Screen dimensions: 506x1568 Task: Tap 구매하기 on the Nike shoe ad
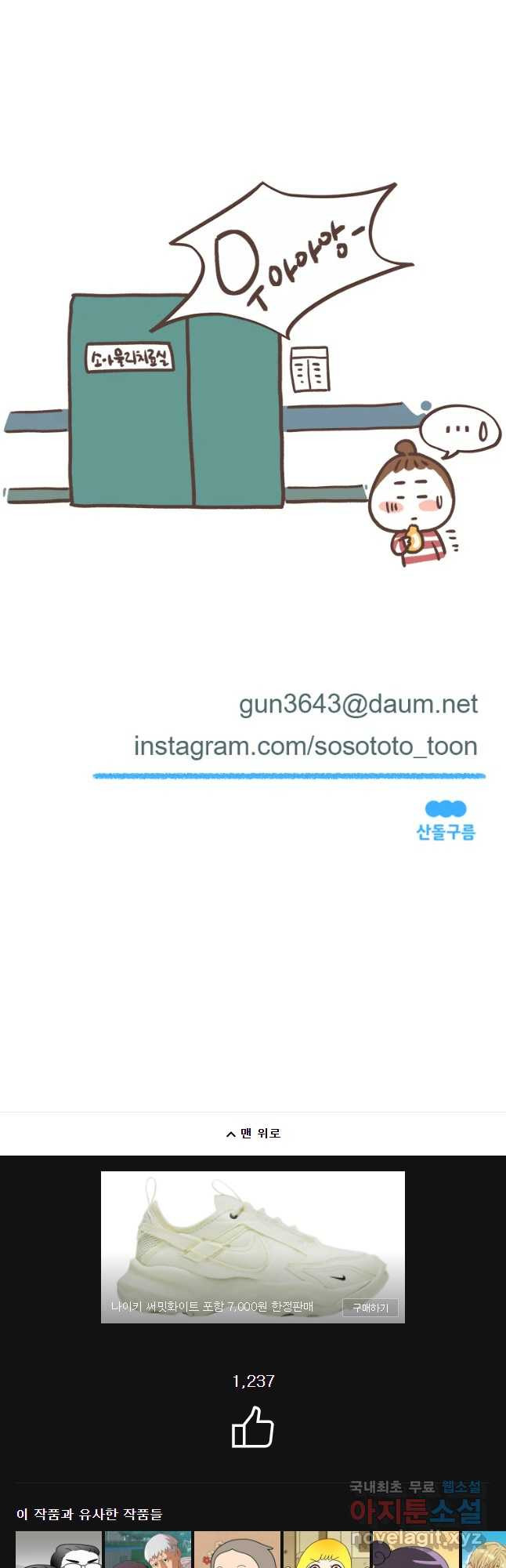(370, 1307)
